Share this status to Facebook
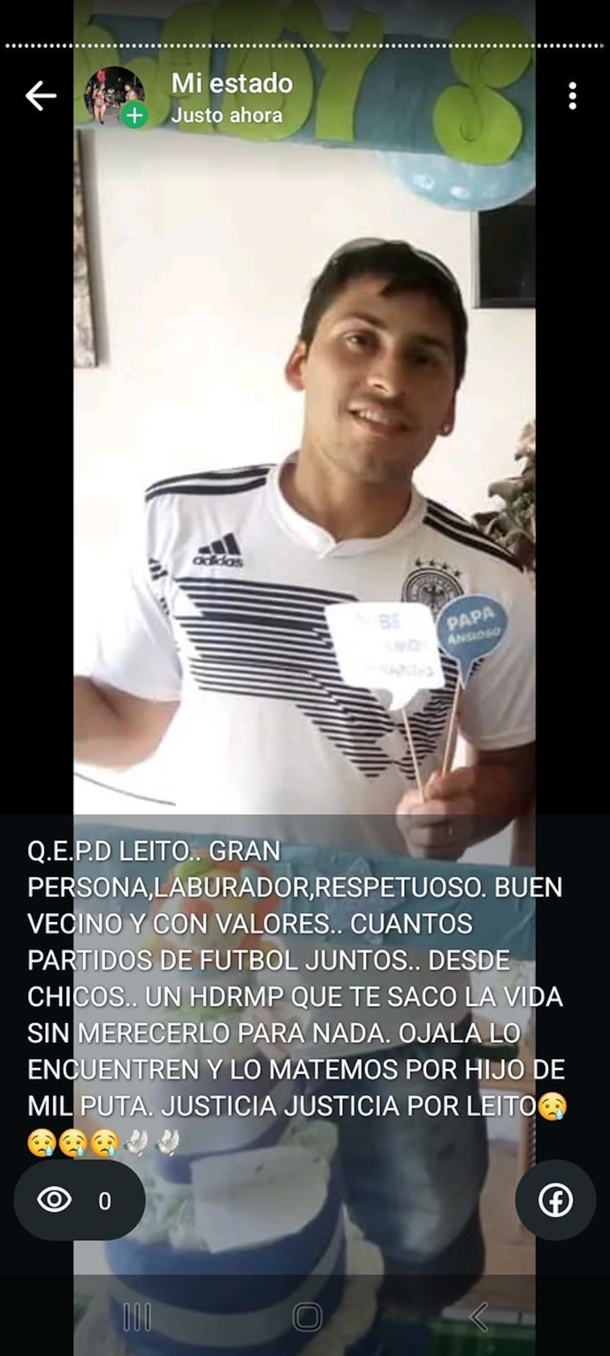Viewport: 610px width, 1356px height. point(555,1201)
